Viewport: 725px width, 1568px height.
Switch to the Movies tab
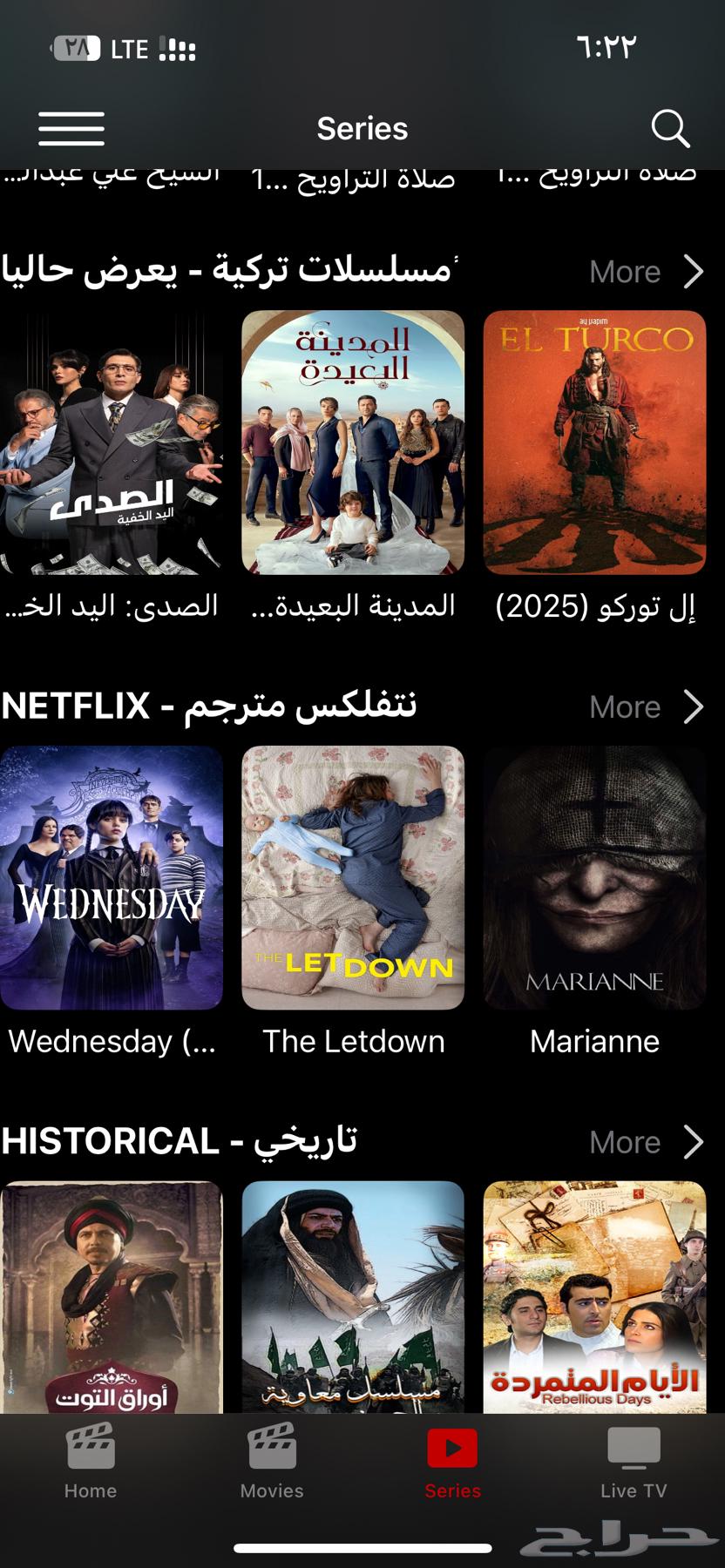[x=272, y=1462]
